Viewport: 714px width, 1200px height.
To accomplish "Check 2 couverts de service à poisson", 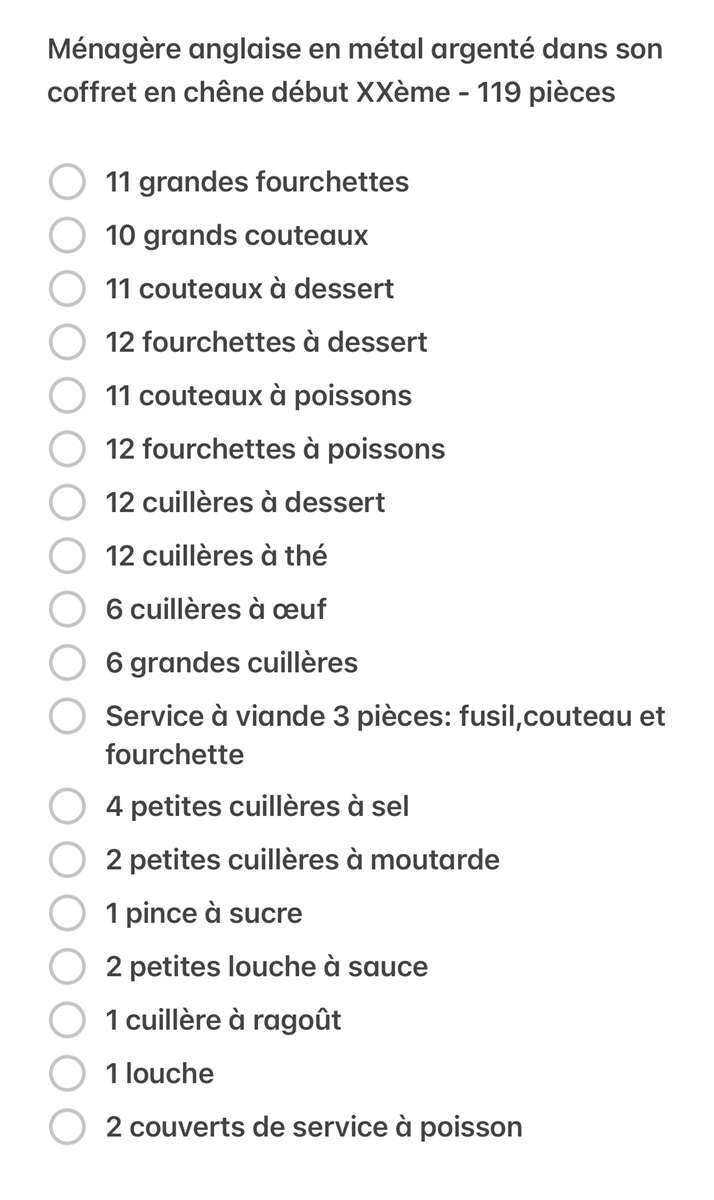I will [x=67, y=1127].
